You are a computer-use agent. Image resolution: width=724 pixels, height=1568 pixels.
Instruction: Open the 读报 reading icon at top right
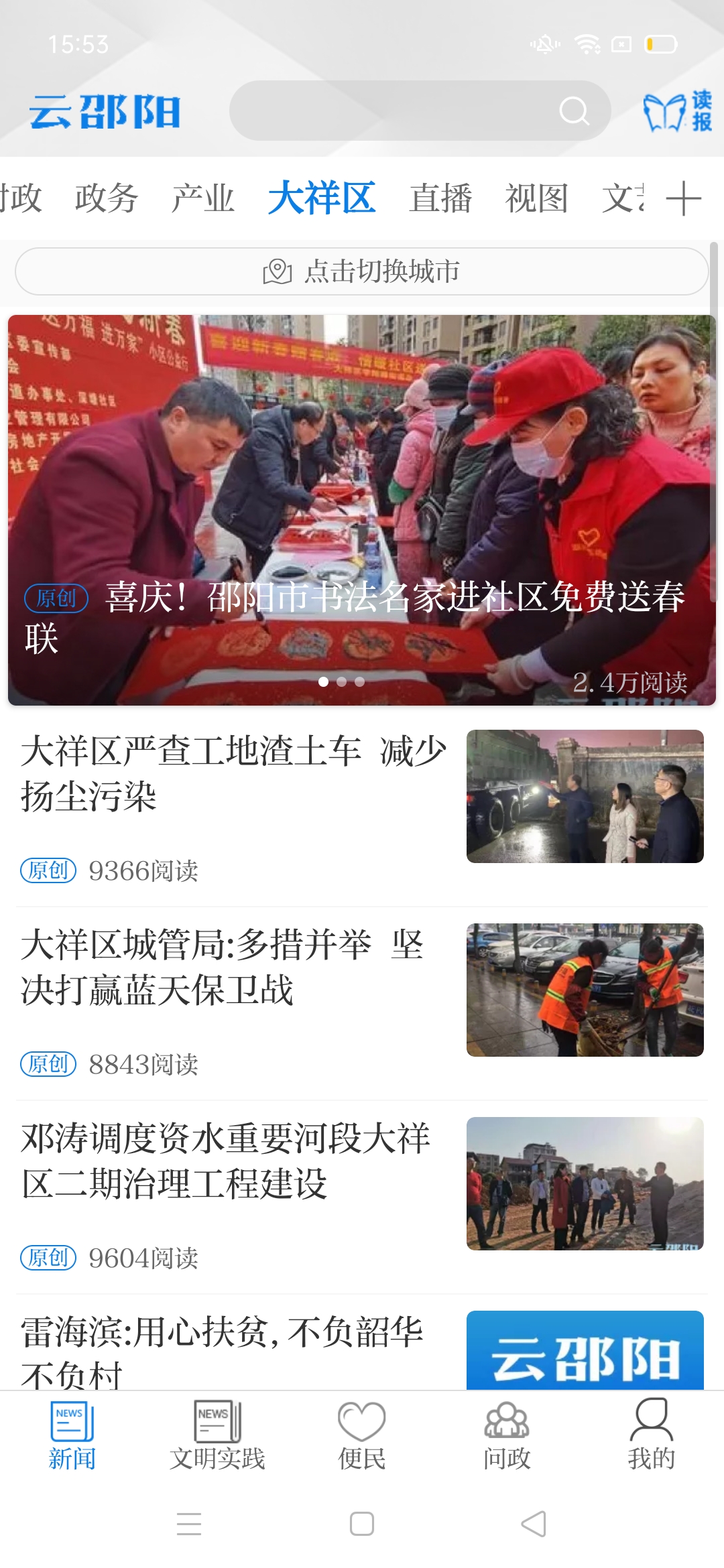670,113
